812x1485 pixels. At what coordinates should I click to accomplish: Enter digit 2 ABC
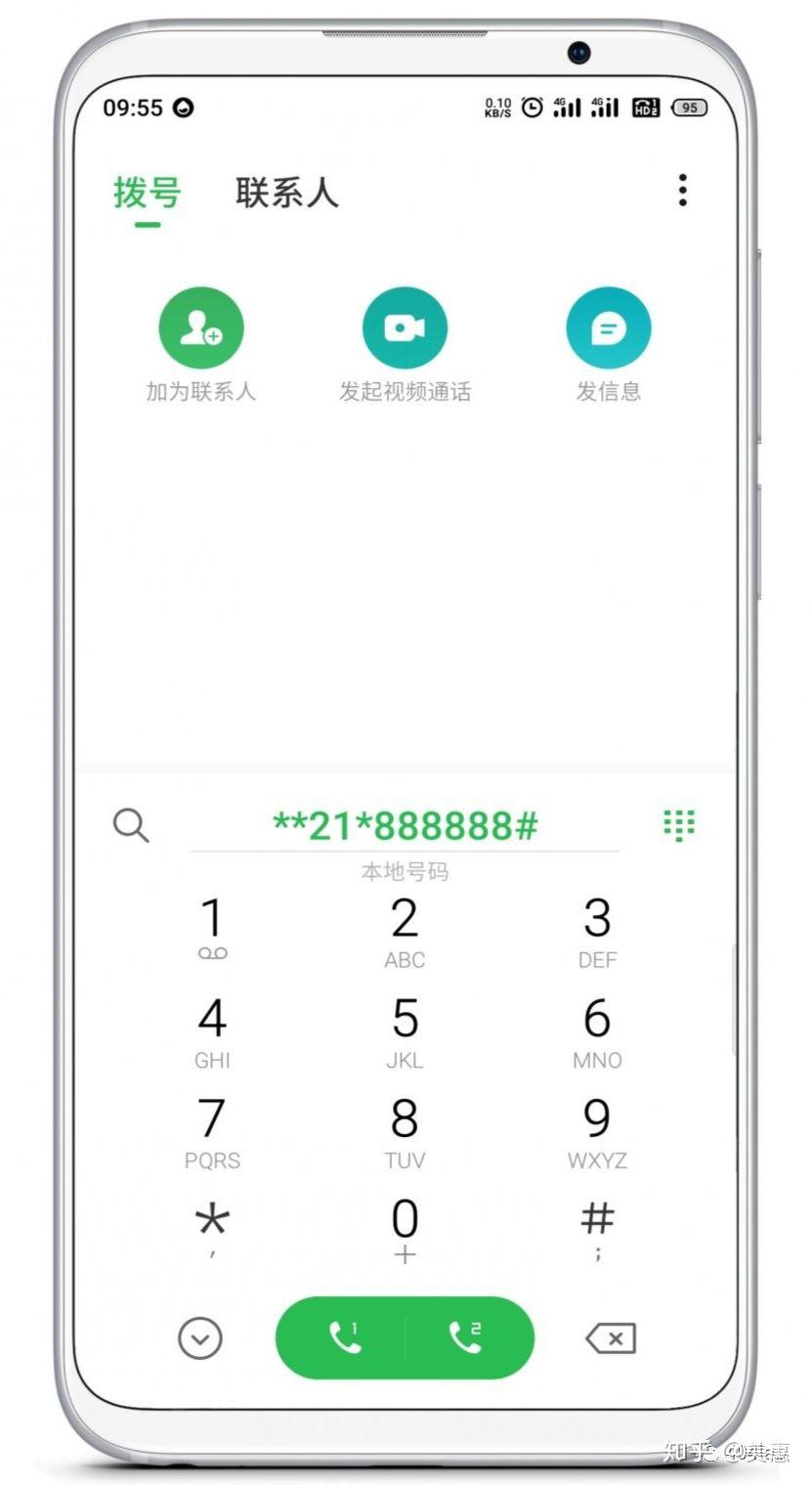pos(405,930)
